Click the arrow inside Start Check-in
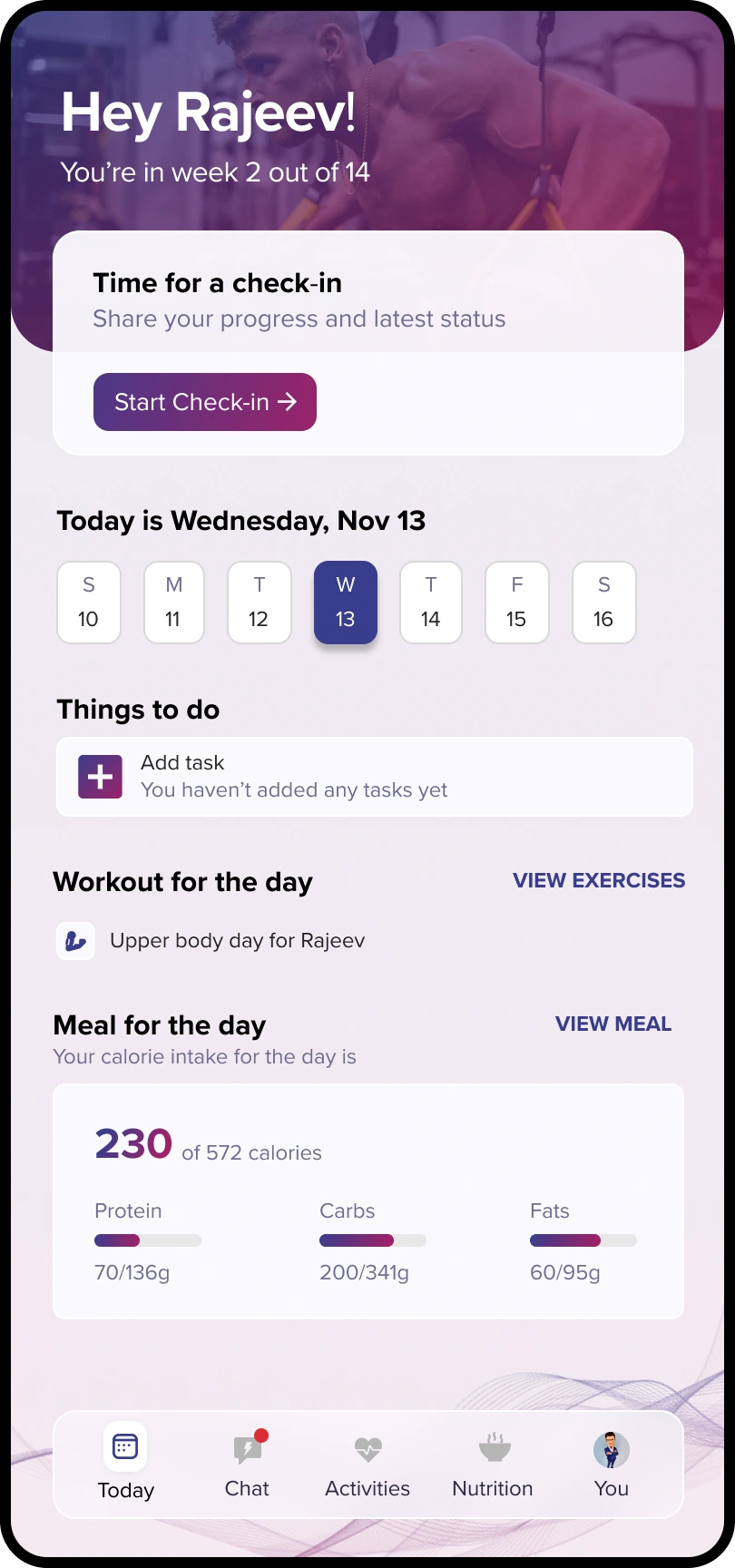 tap(287, 401)
